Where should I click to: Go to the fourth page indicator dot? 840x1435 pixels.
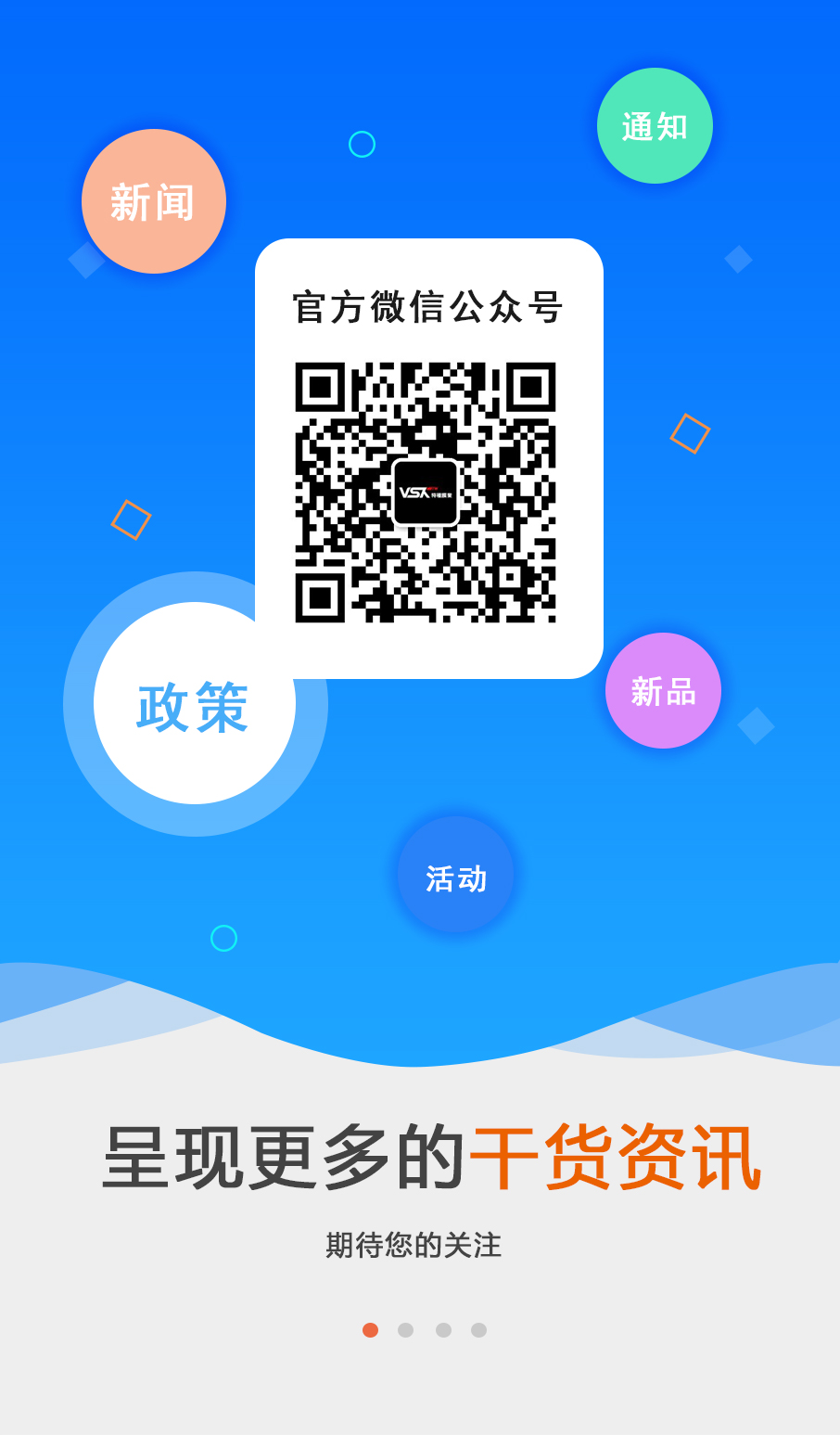click(478, 1330)
